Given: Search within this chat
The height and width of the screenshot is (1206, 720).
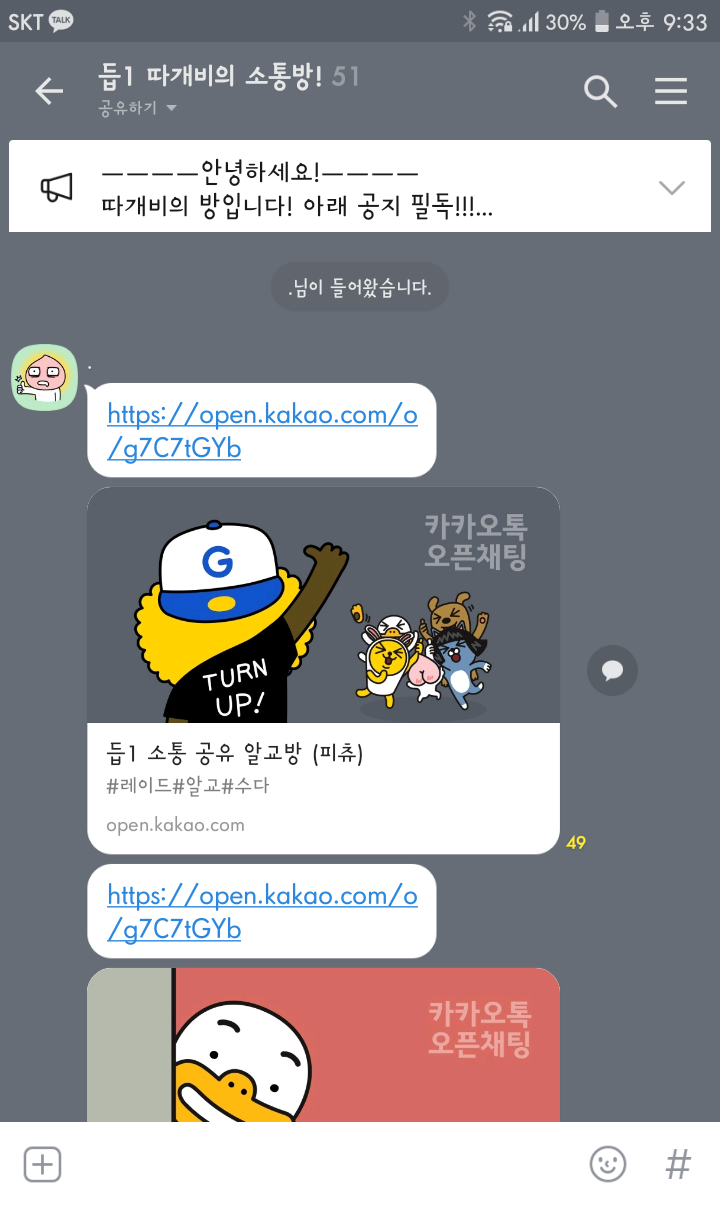Looking at the screenshot, I should [600, 92].
